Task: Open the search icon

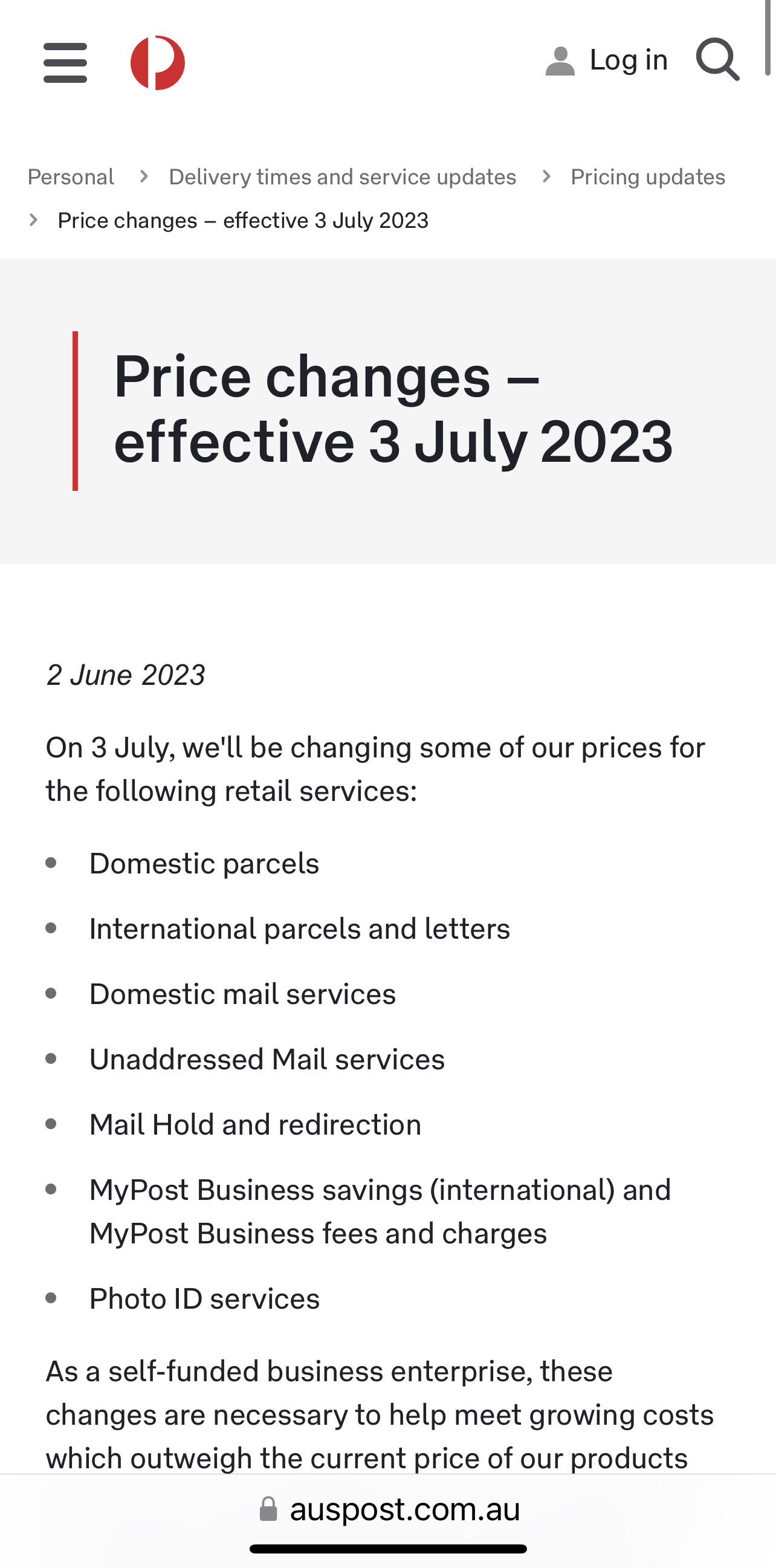Action: (x=717, y=60)
